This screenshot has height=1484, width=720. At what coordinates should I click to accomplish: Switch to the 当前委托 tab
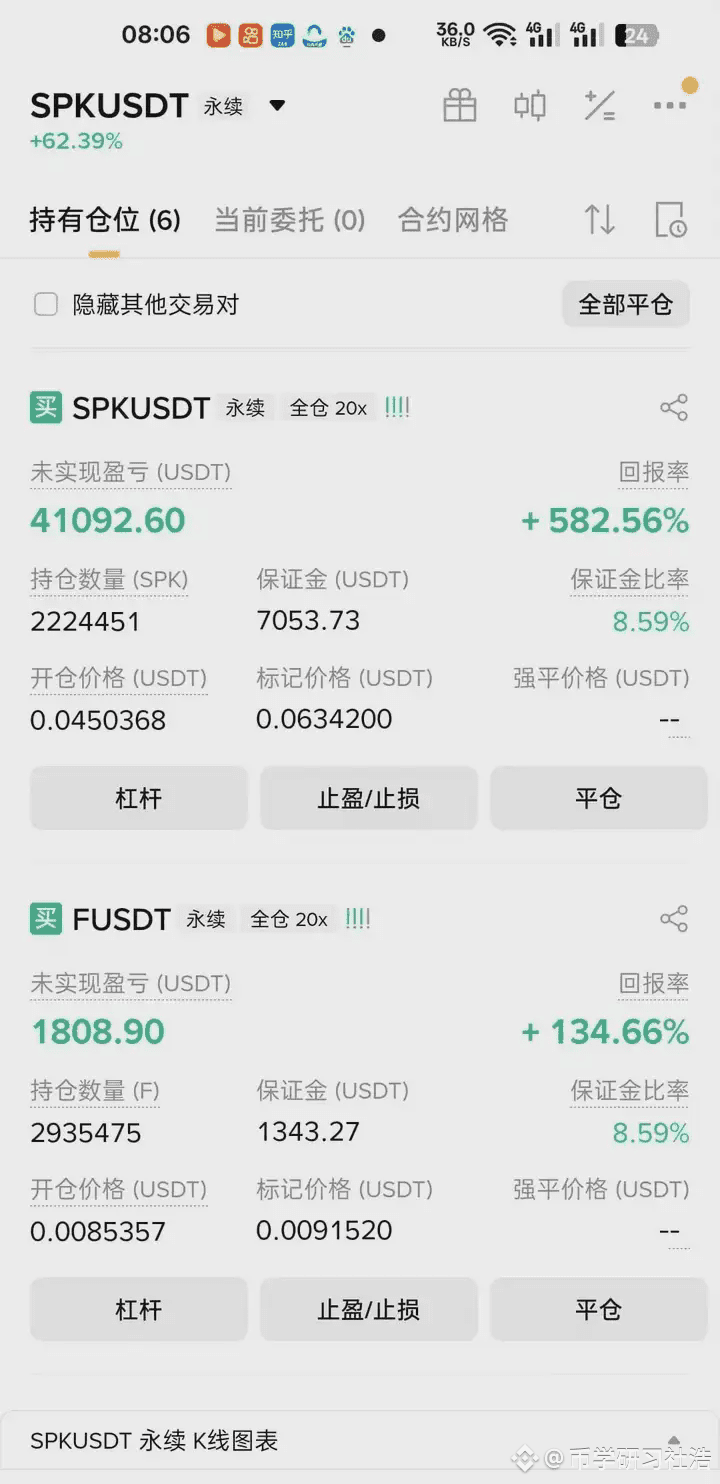tap(290, 220)
